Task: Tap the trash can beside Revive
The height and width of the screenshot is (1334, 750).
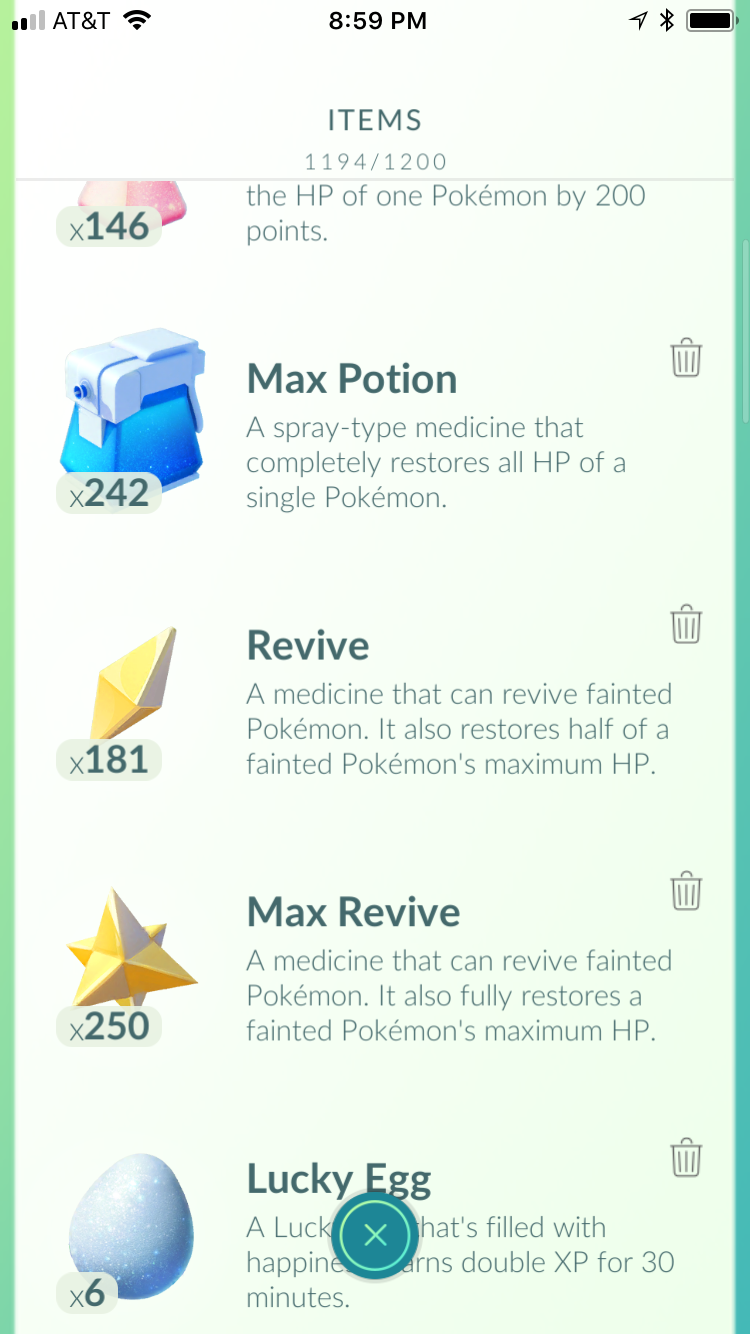Action: 686,624
